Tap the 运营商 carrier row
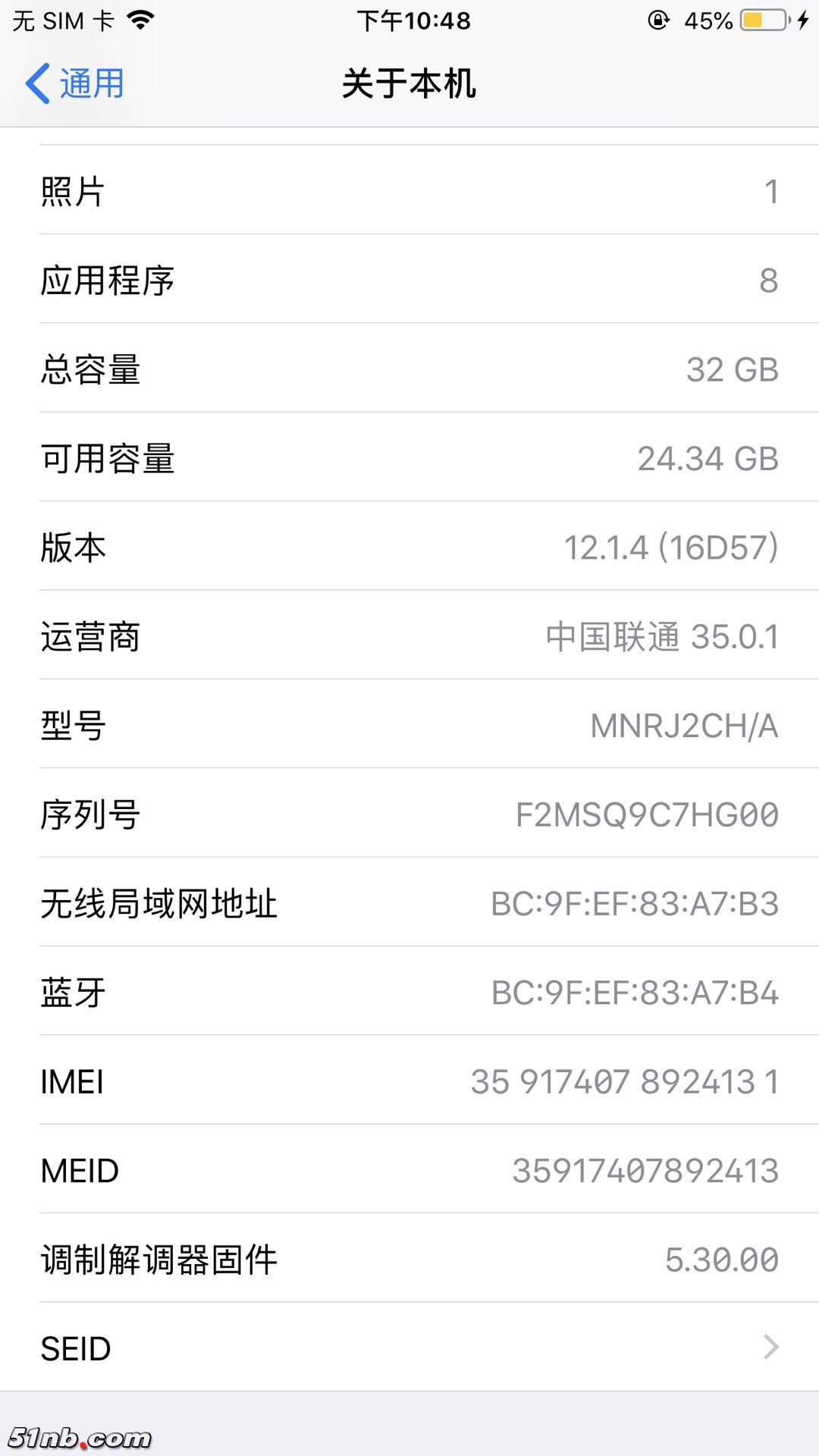819x1456 pixels. coord(409,637)
